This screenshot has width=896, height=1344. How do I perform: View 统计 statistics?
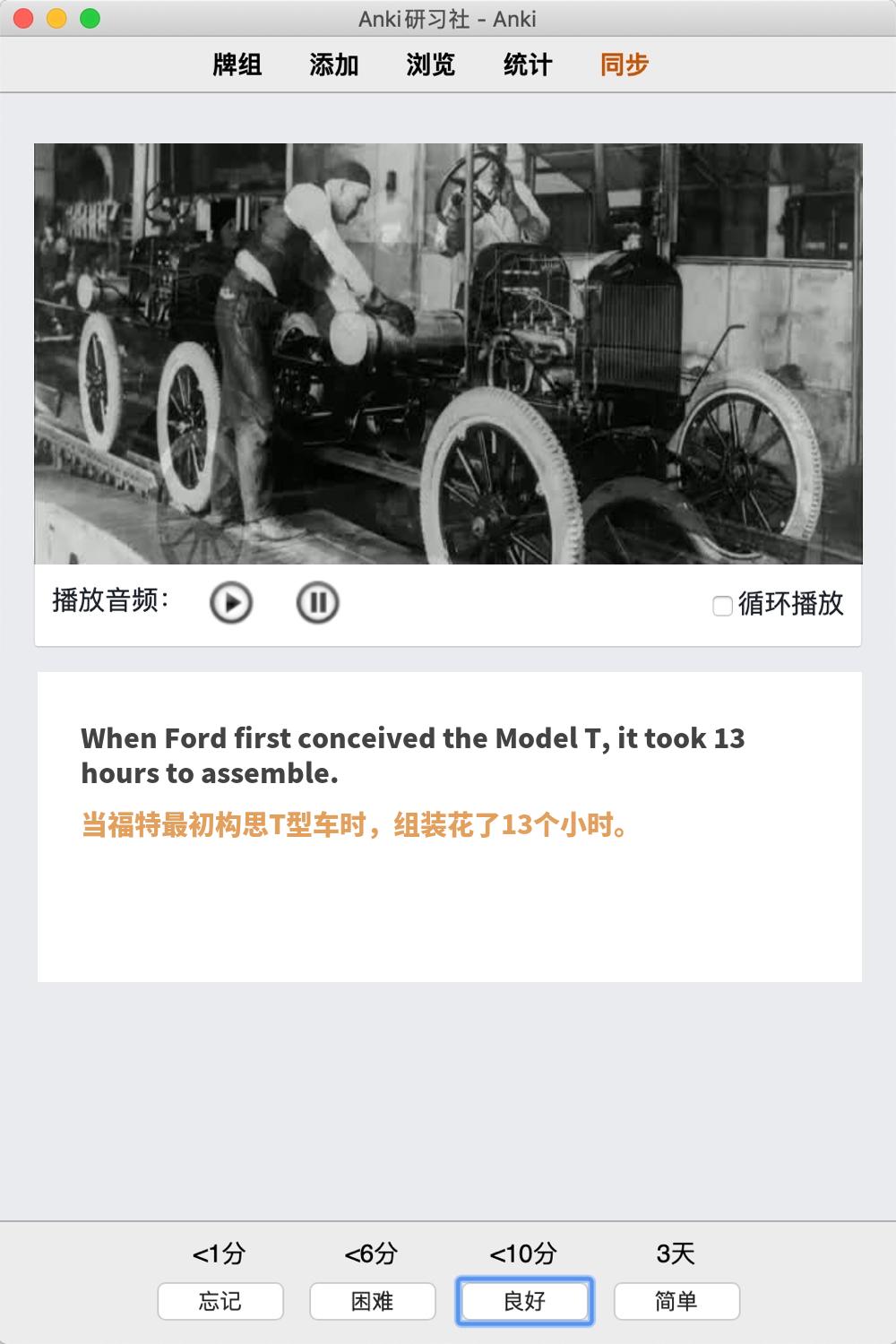pyautogui.click(x=528, y=65)
